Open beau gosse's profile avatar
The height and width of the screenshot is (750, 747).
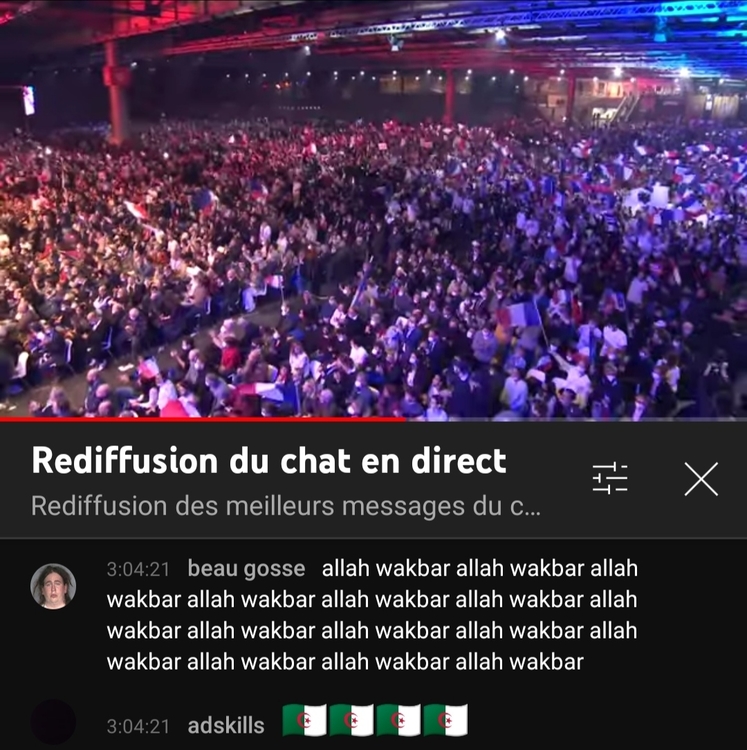(53, 586)
